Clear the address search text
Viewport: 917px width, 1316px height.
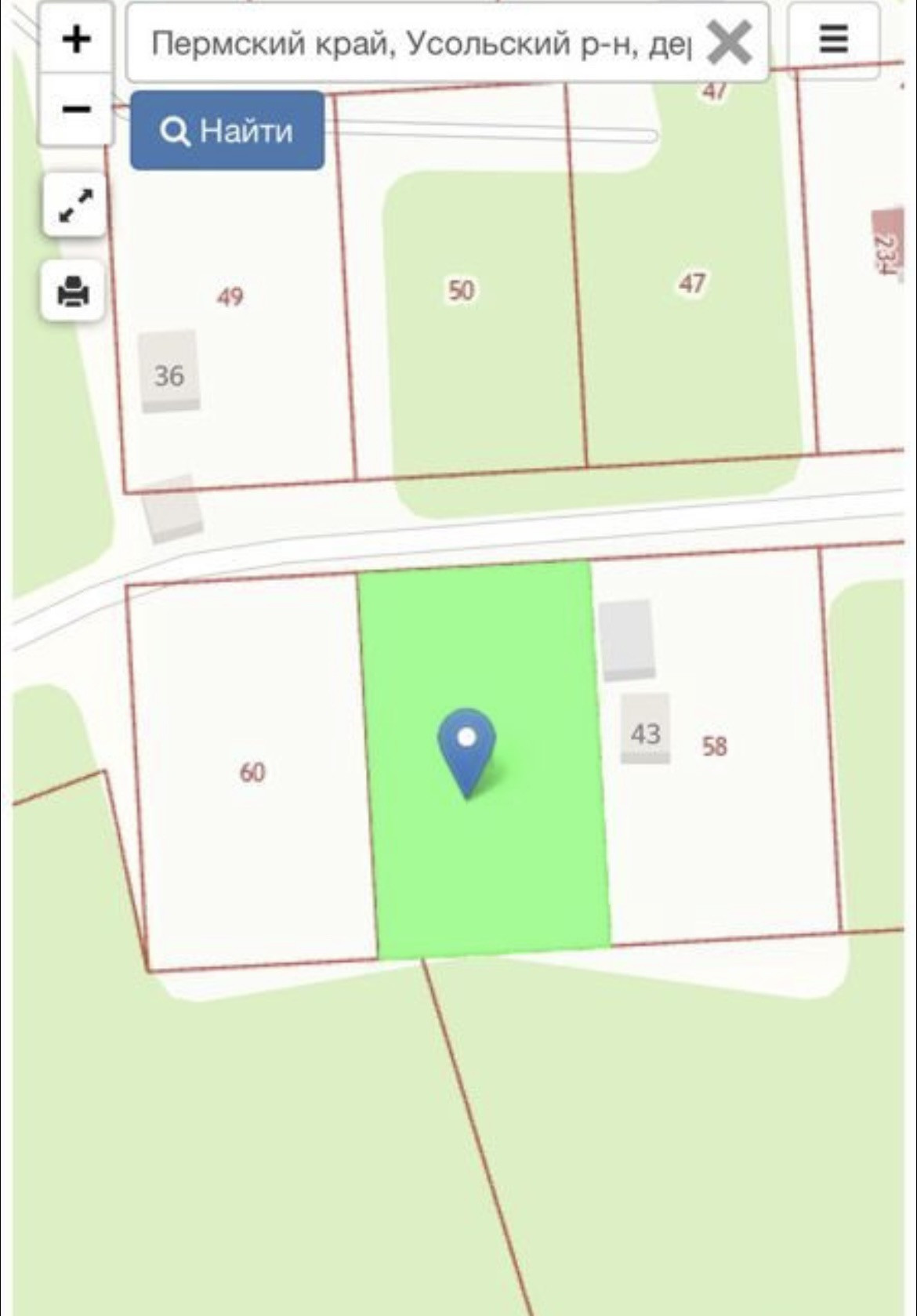(729, 43)
